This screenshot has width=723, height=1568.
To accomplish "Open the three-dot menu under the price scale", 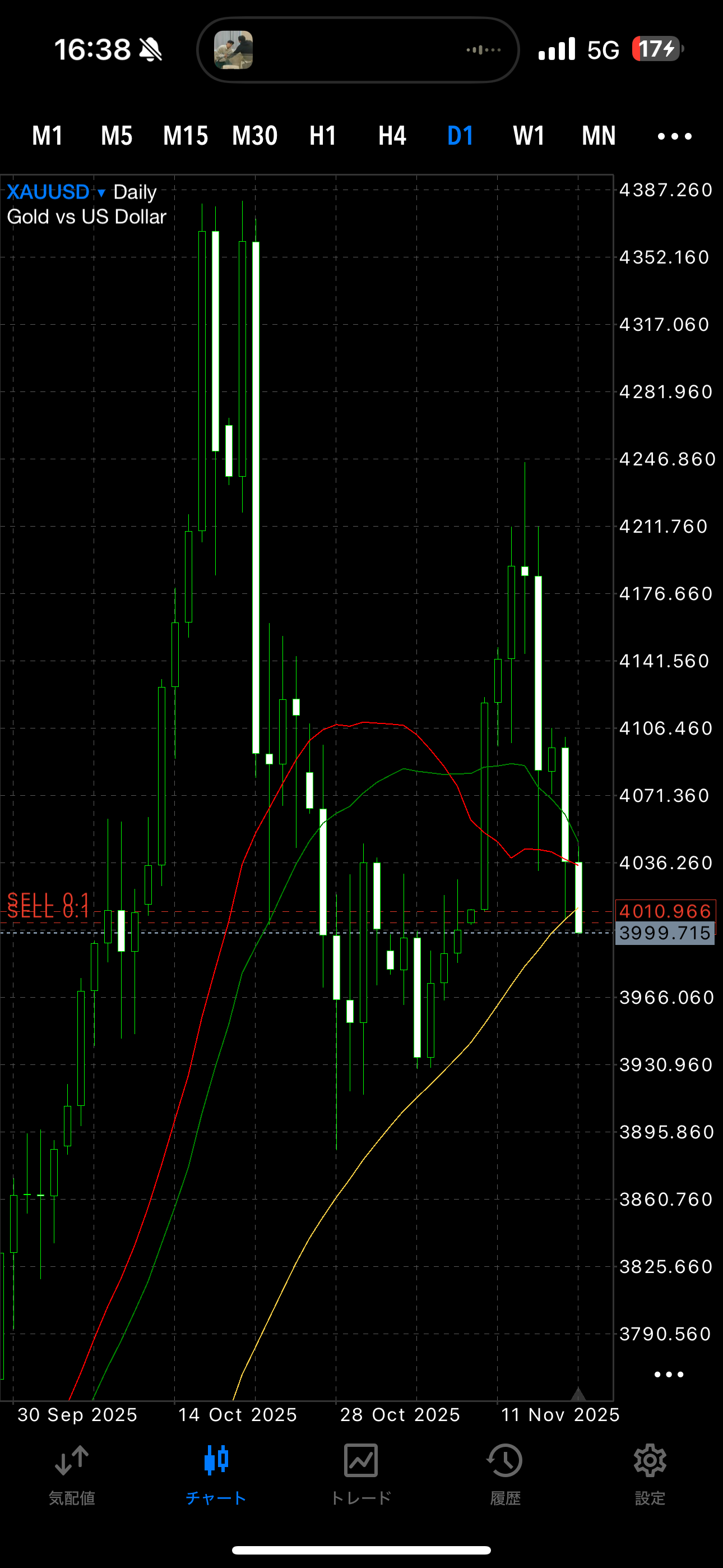I will pos(668,1375).
